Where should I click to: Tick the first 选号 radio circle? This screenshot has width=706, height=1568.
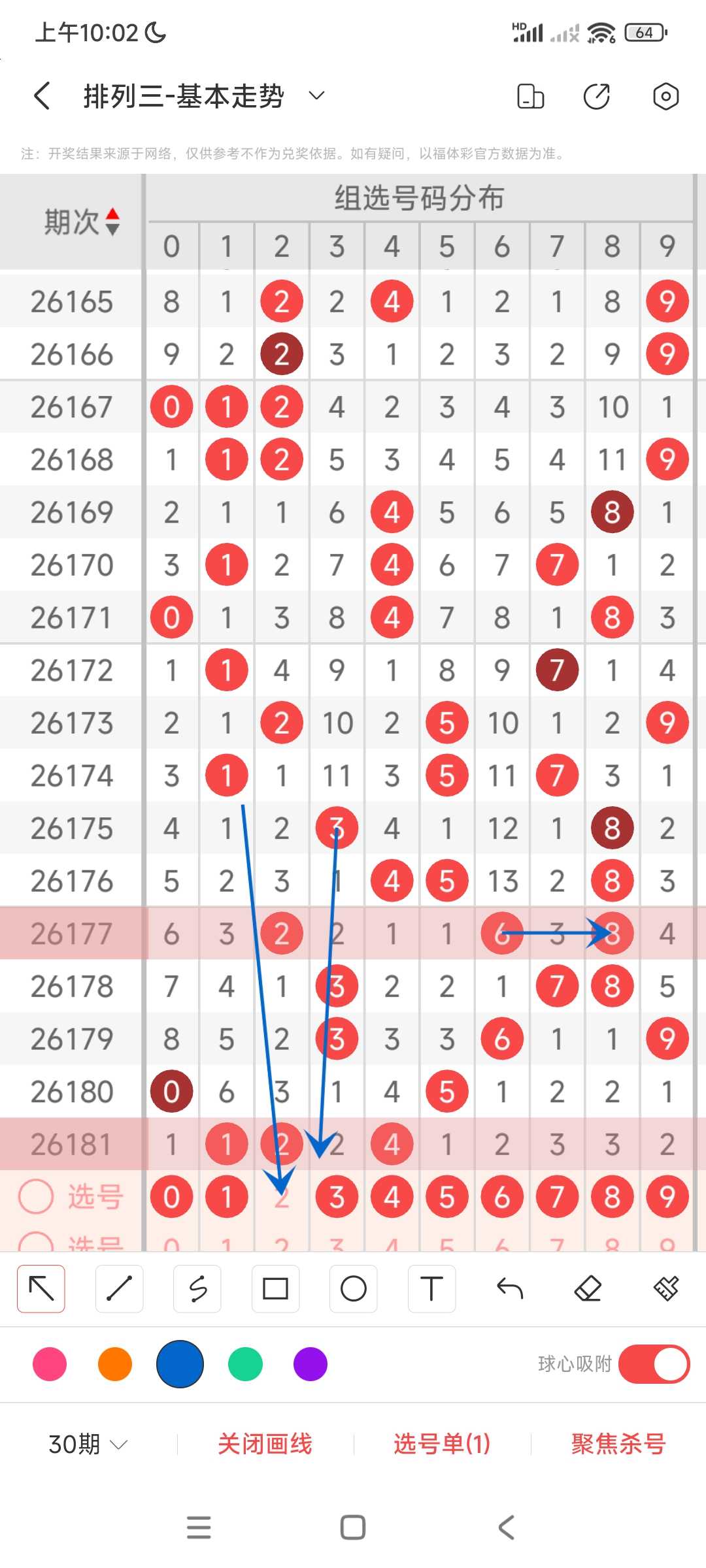[35, 1197]
